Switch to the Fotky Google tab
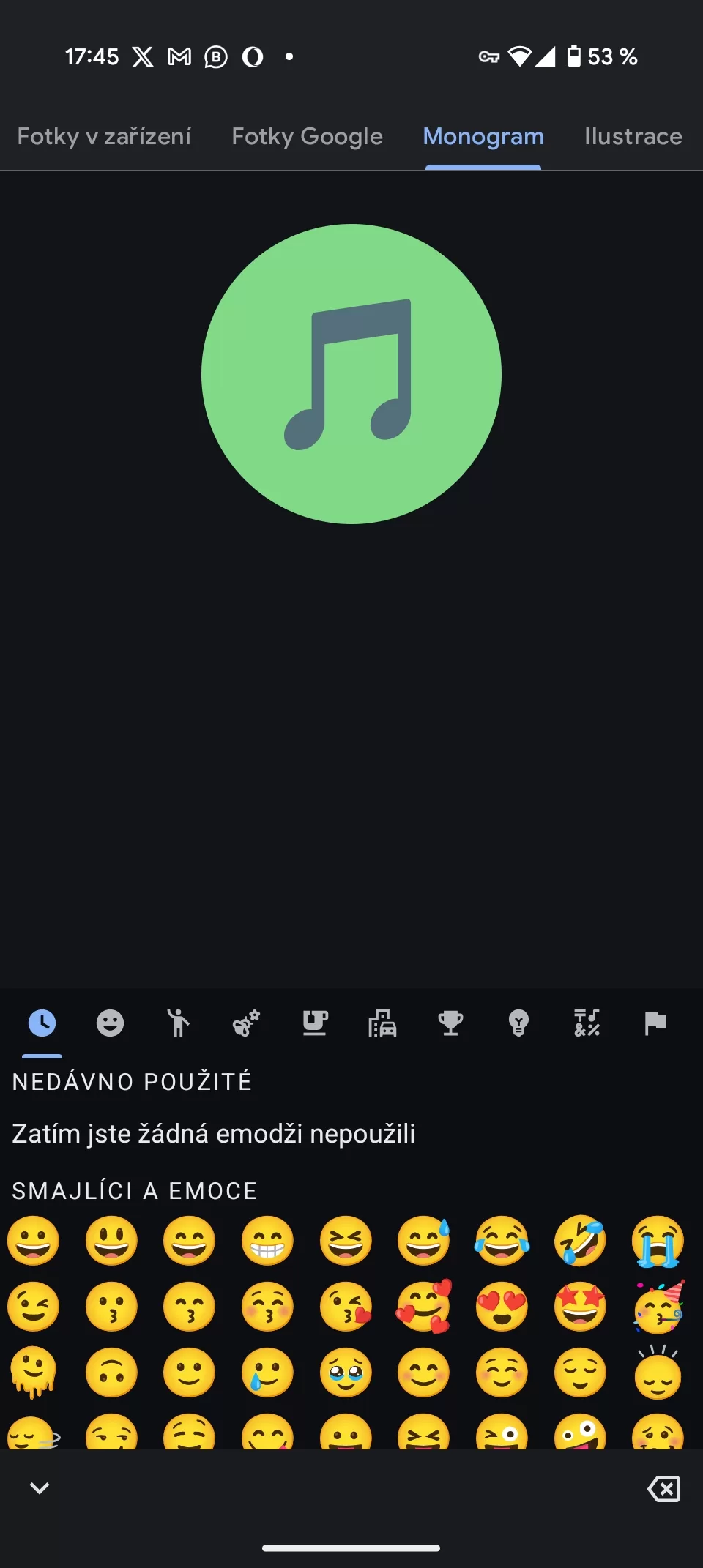 click(307, 137)
